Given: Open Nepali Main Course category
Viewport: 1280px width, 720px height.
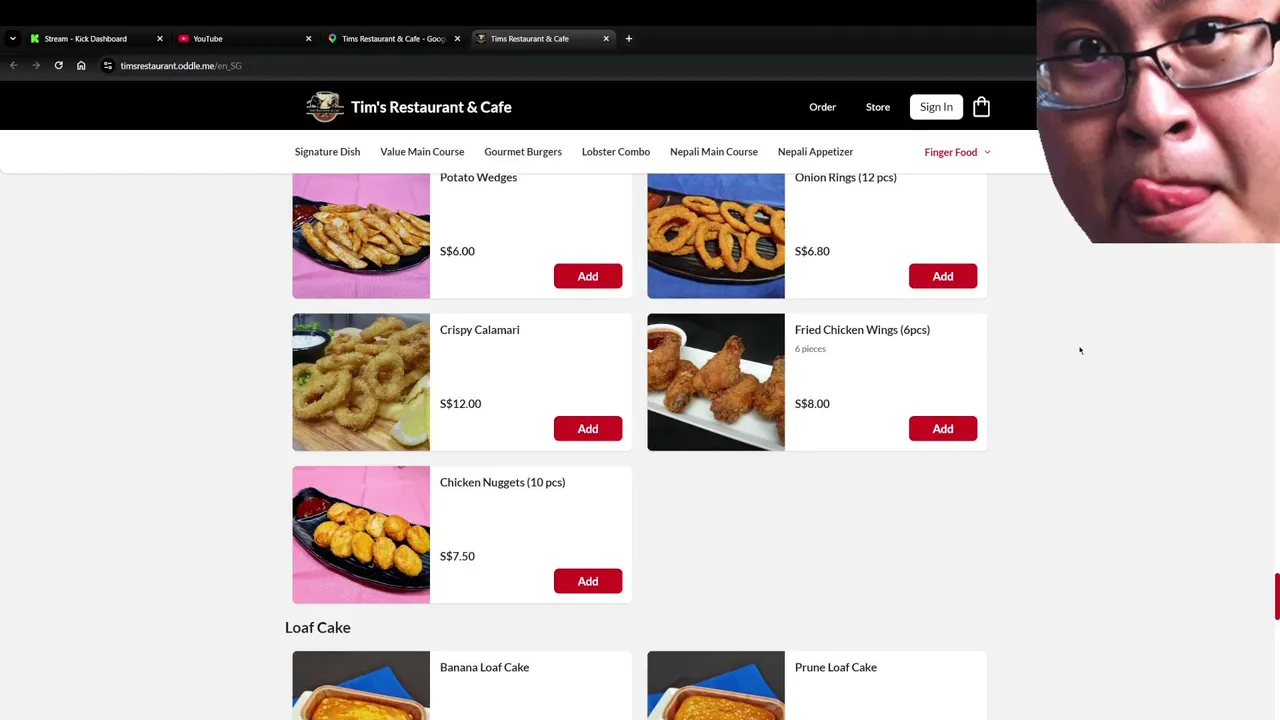Looking at the screenshot, I should tap(714, 152).
